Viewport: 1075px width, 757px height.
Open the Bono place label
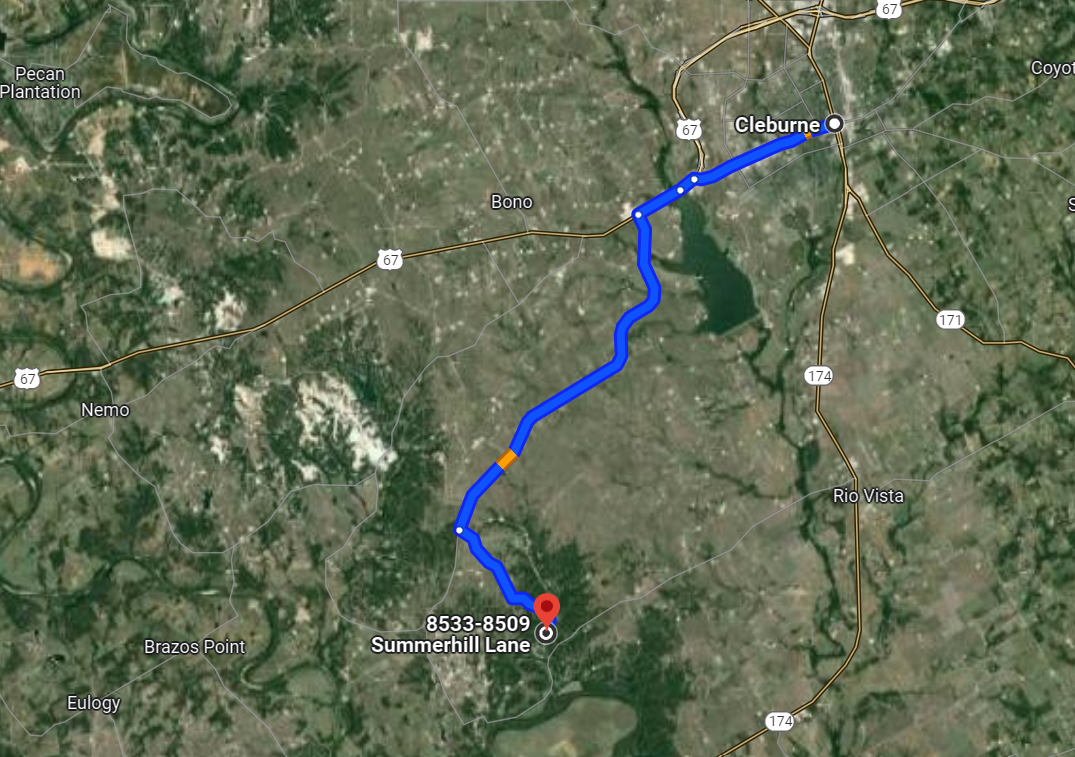(511, 202)
